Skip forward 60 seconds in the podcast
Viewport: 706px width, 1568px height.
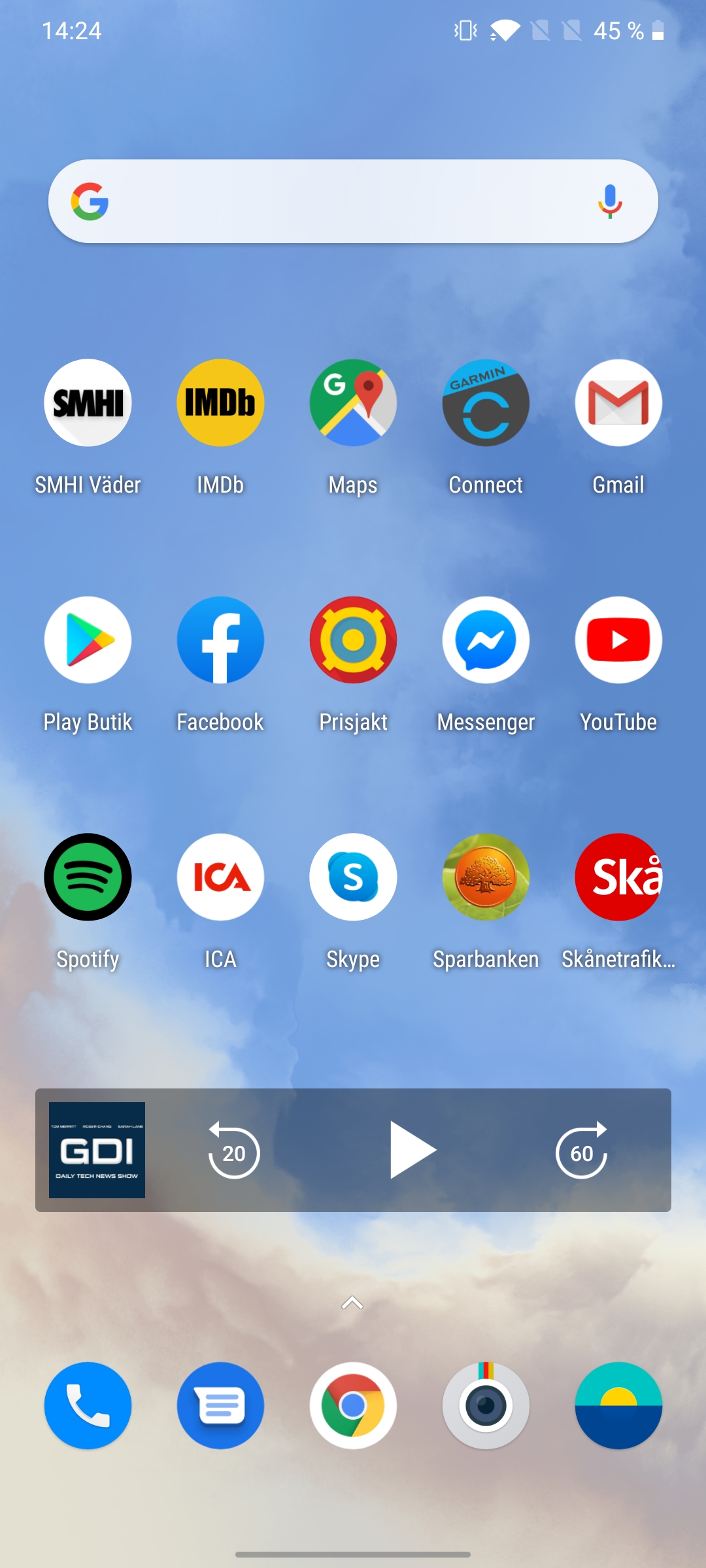pos(582,1151)
